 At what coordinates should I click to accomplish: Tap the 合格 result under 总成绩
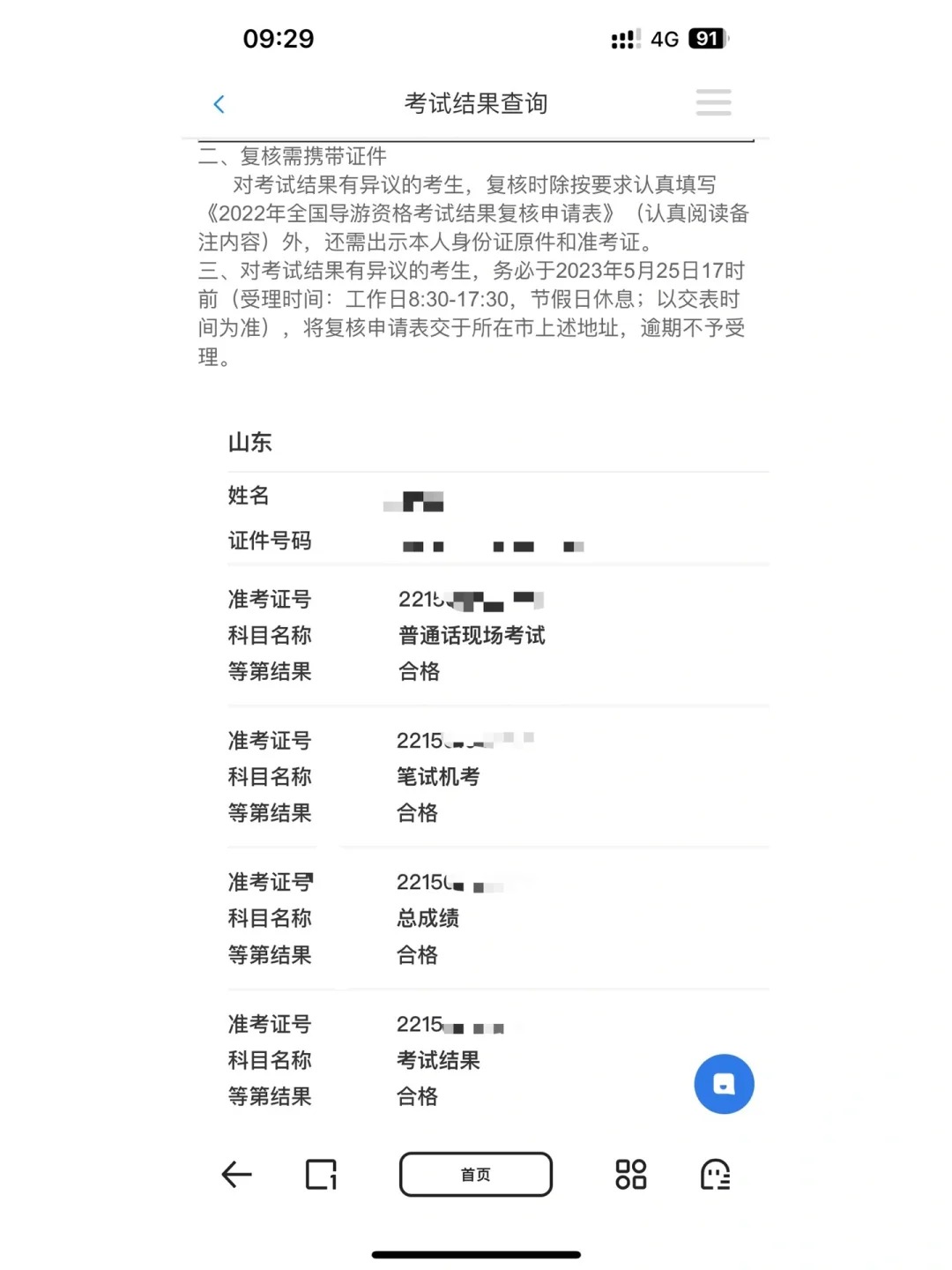(417, 955)
